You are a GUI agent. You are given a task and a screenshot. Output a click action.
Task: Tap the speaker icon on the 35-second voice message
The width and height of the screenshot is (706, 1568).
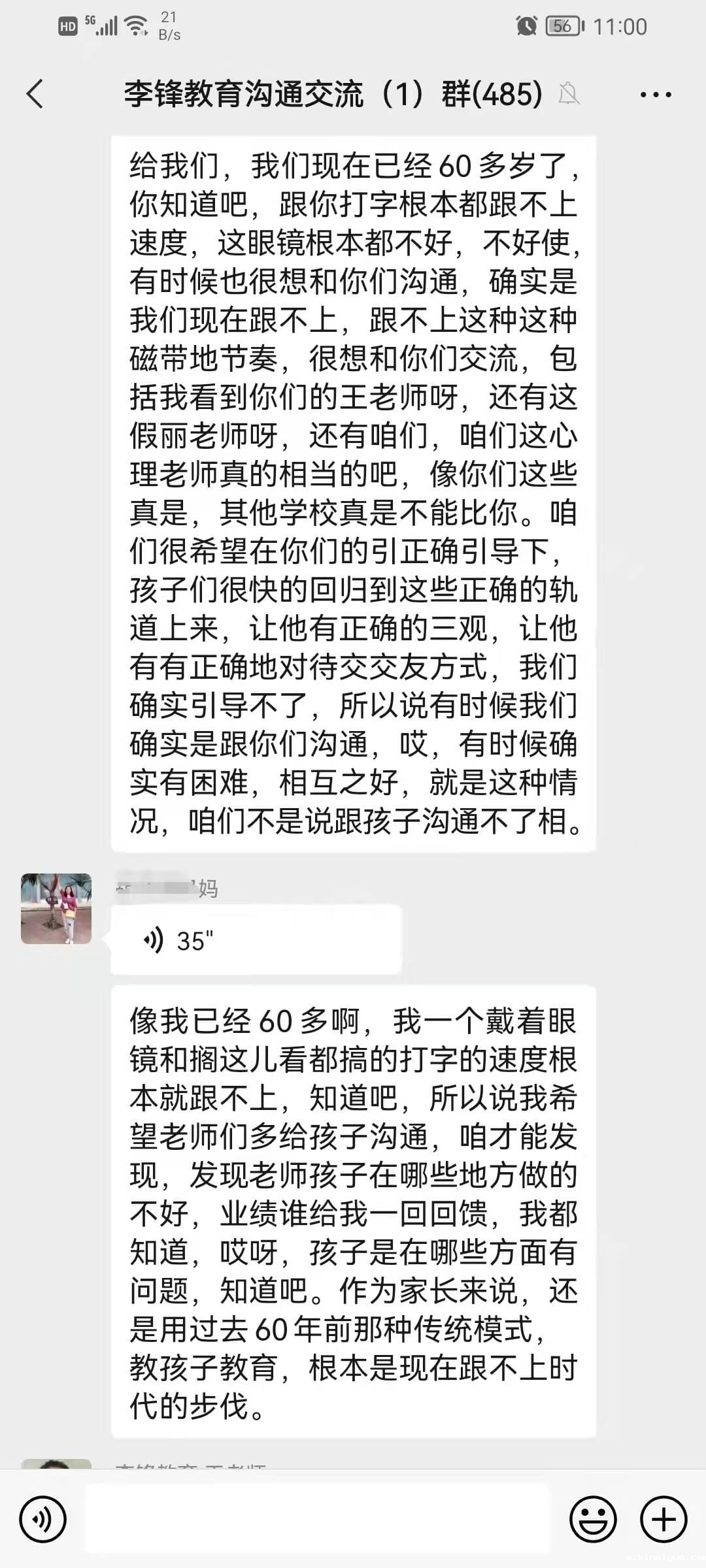pos(155,941)
